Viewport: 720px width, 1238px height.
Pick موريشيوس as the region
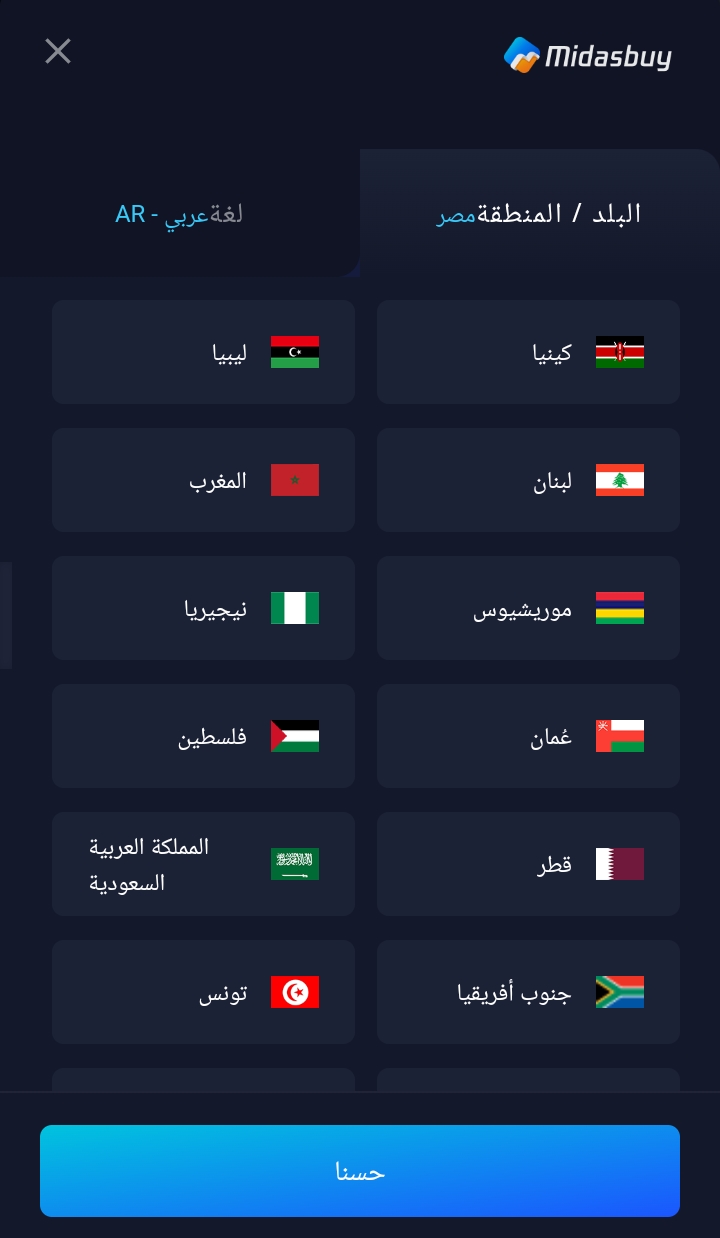528,608
